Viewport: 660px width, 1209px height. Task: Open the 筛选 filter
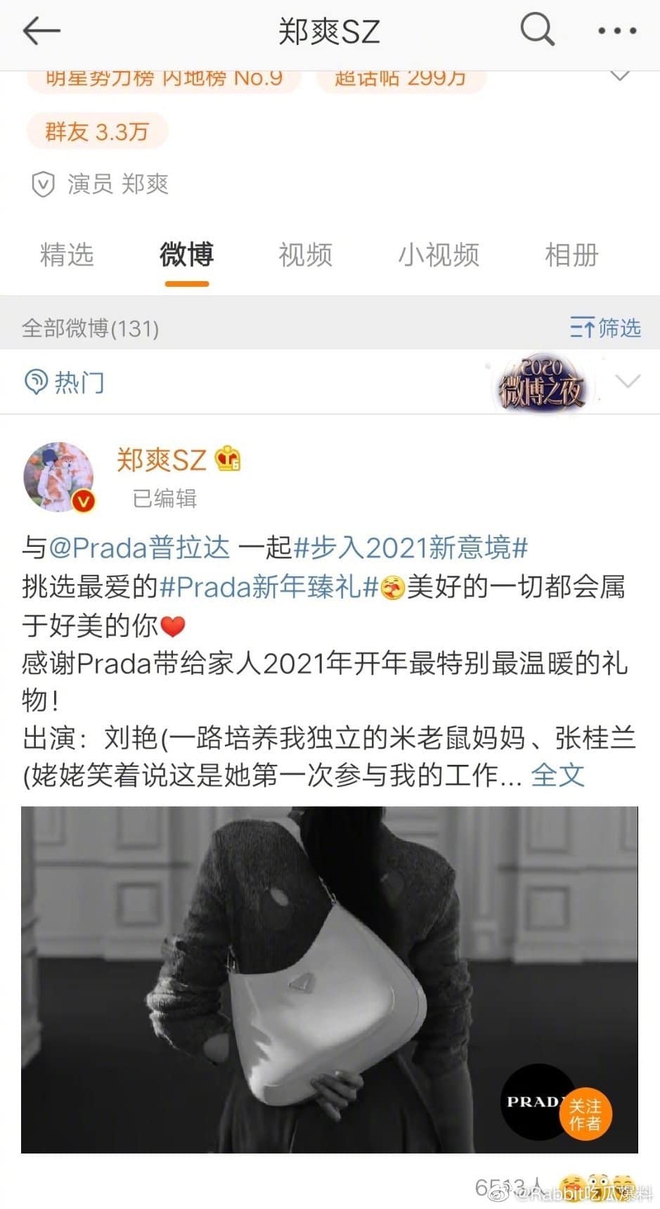[x=605, y=327]
